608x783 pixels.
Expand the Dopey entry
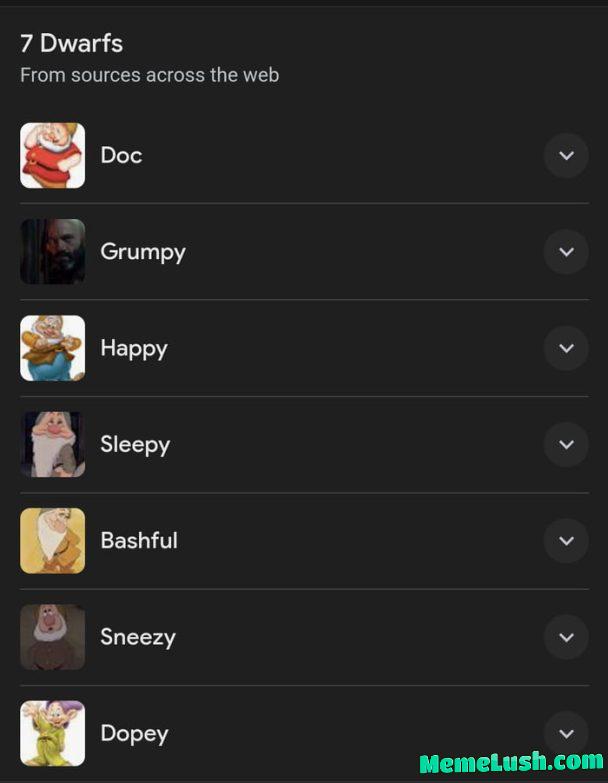[566, 733]
